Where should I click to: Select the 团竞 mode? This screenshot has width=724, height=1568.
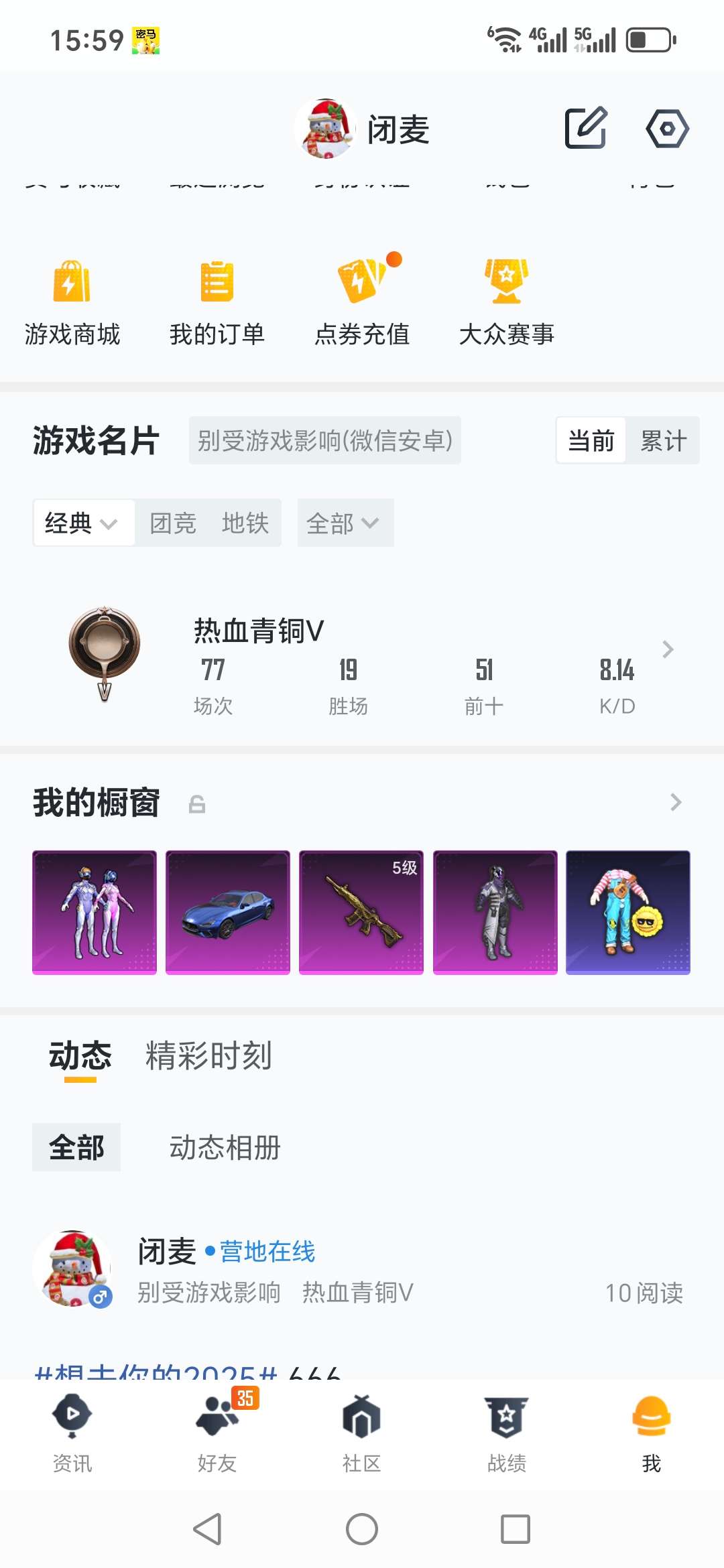173,523
